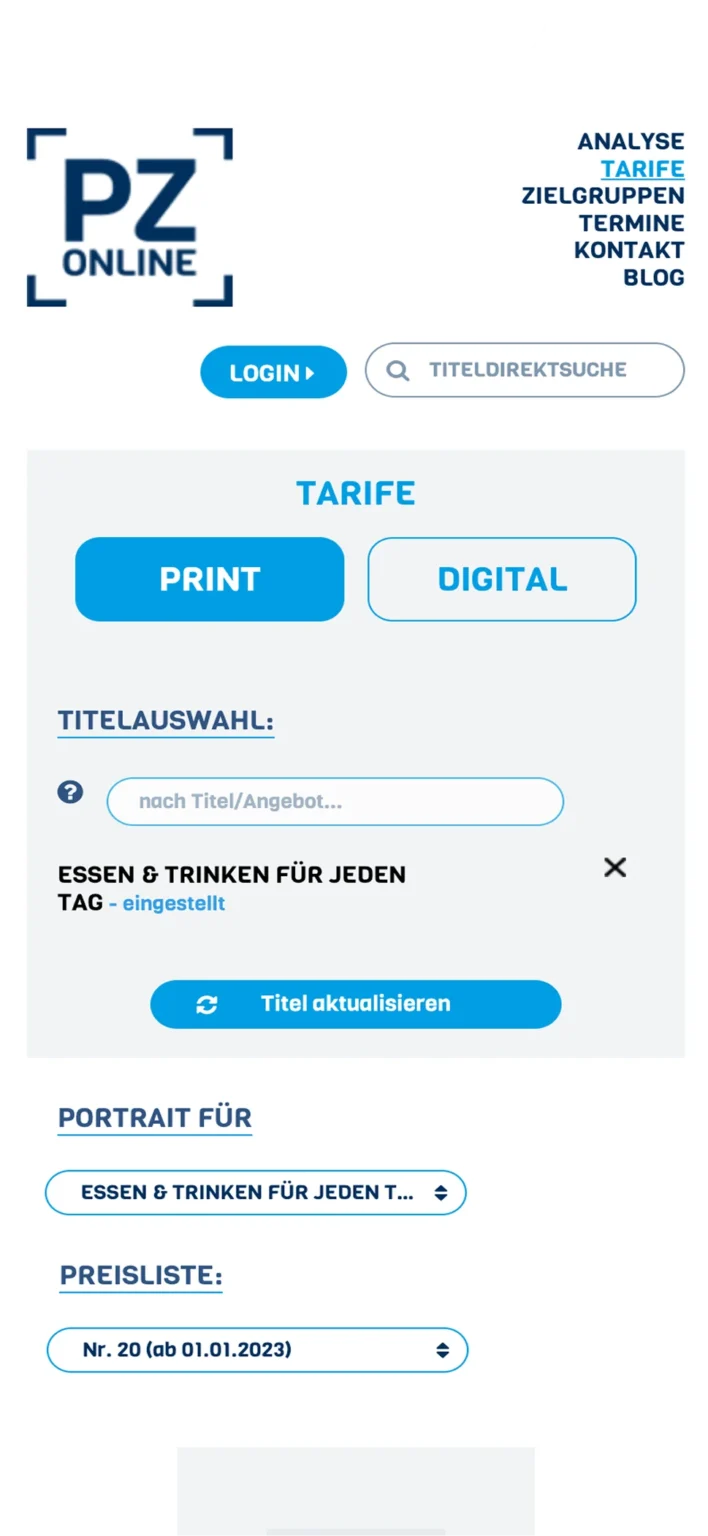Image resolution: width=708 pixels, height=1536 pixels.
Task: Go to the Tarife page
Action: pos(642,168)
